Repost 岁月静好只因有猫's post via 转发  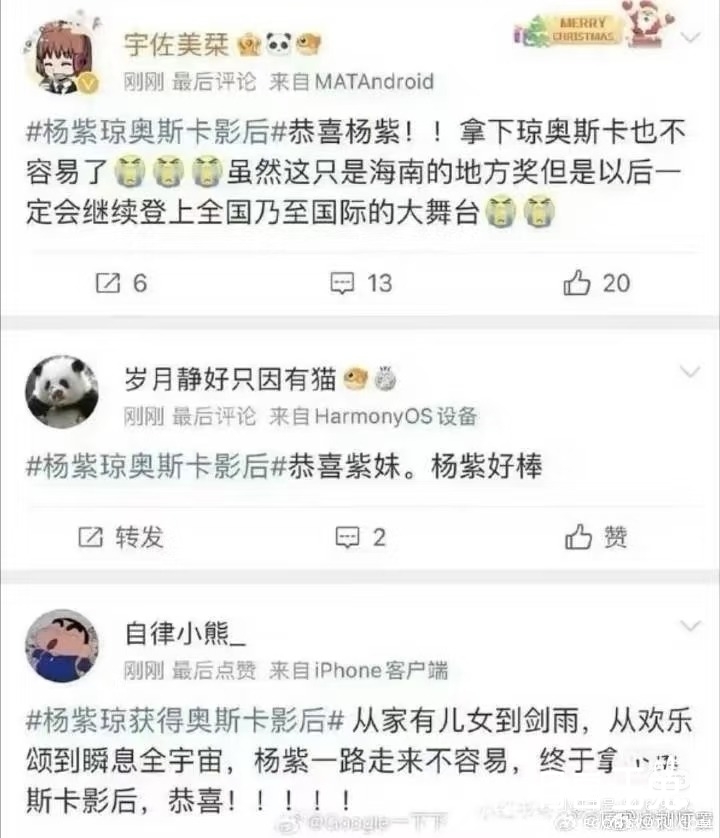click(x=120, y=537)
